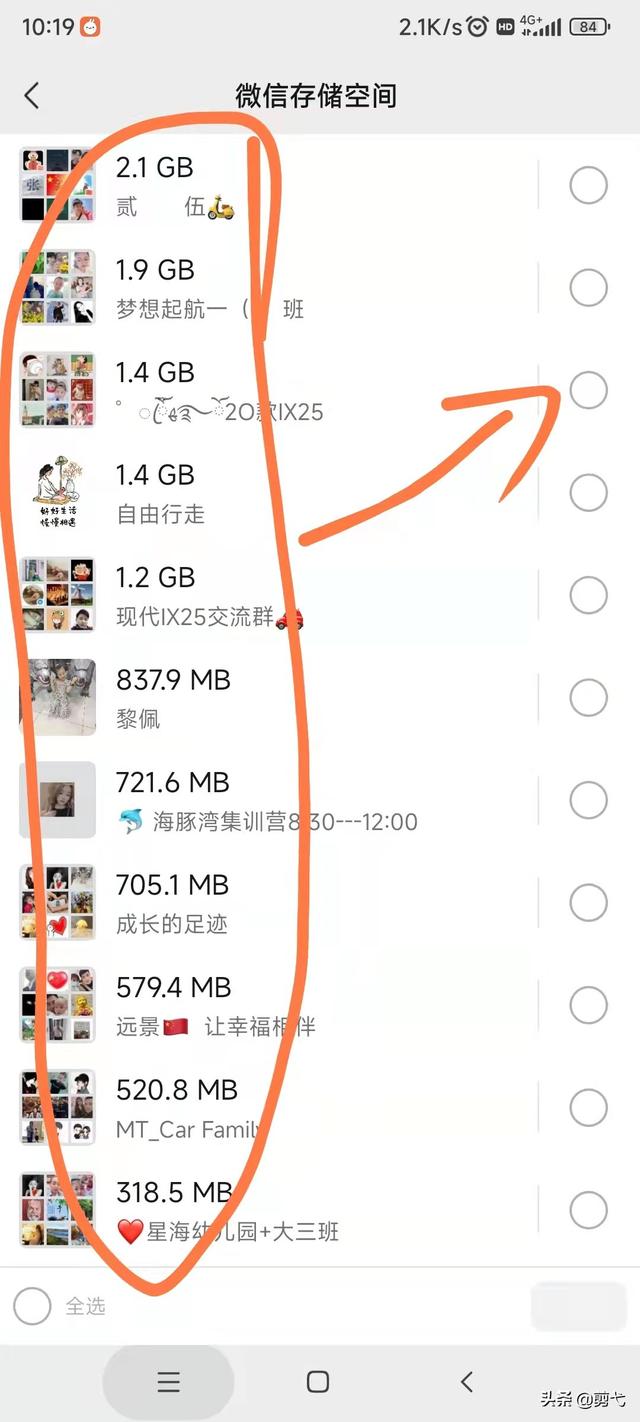Check the 1.4 GB IX25 group circle
This screenshot has width=640, height=1422.
point(588,390)
